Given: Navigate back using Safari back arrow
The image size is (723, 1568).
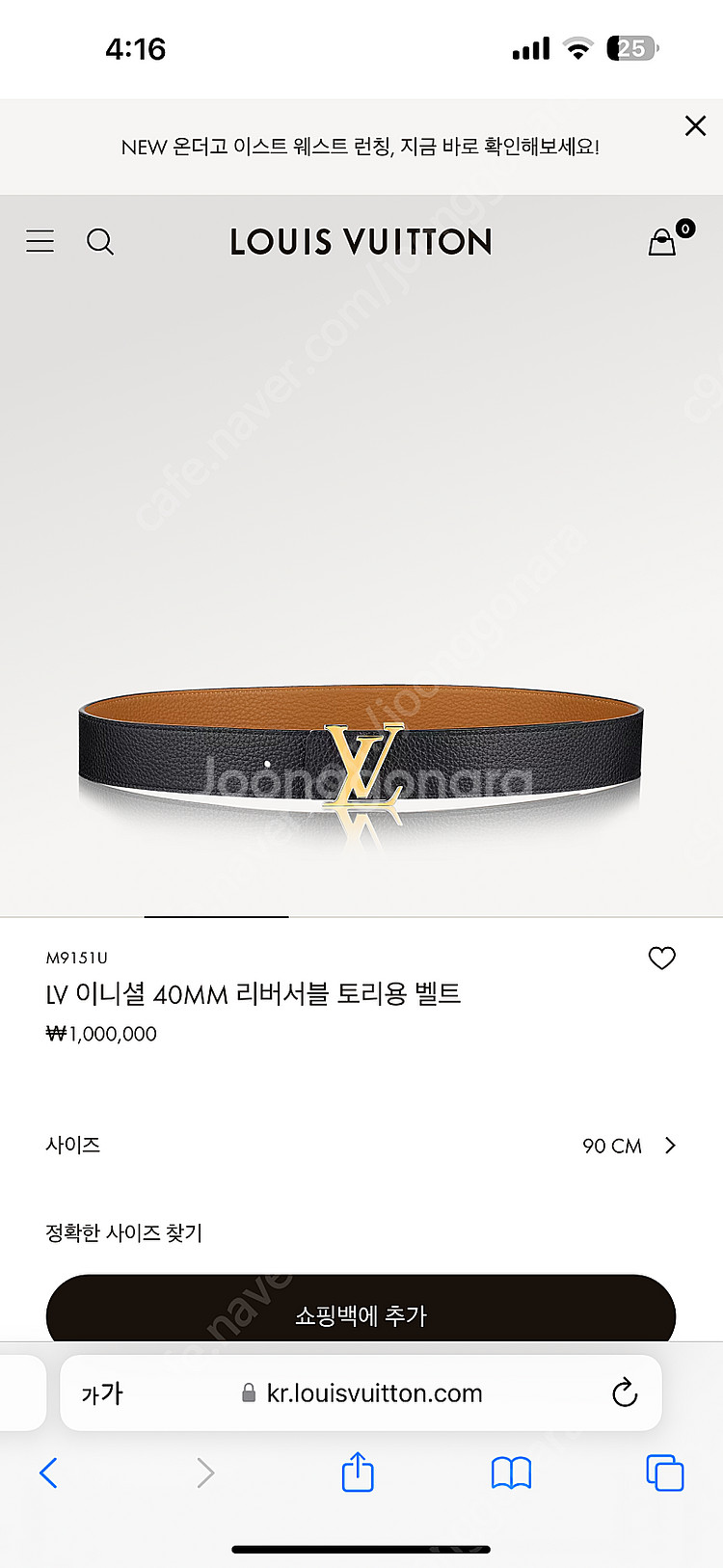Looking at the screenshot, I should click(x=50, y=1473).
